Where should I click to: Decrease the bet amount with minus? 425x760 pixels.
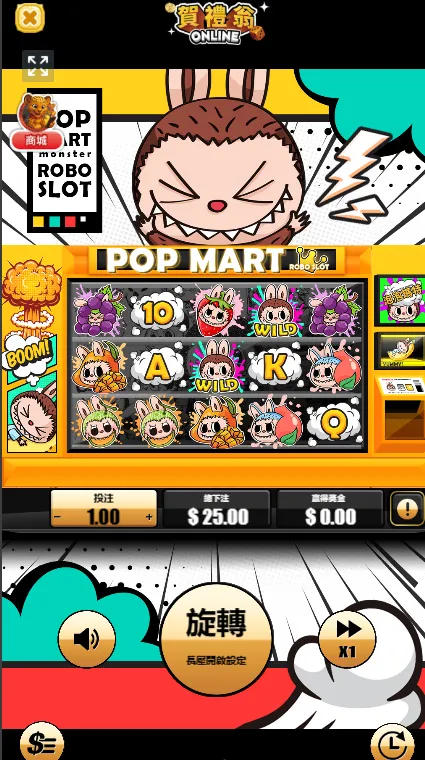(x=58, y=518)
